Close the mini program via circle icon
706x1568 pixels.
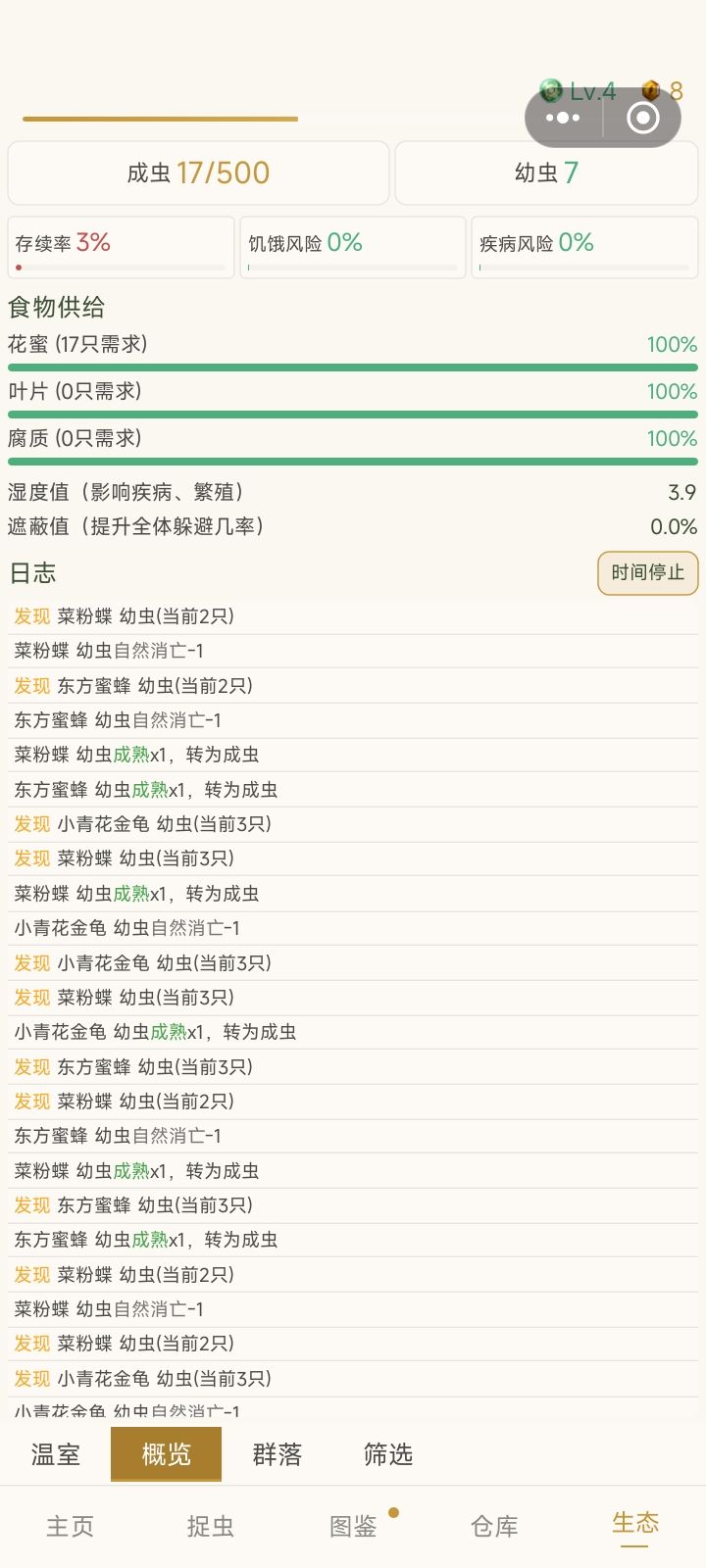click(643, 118)
